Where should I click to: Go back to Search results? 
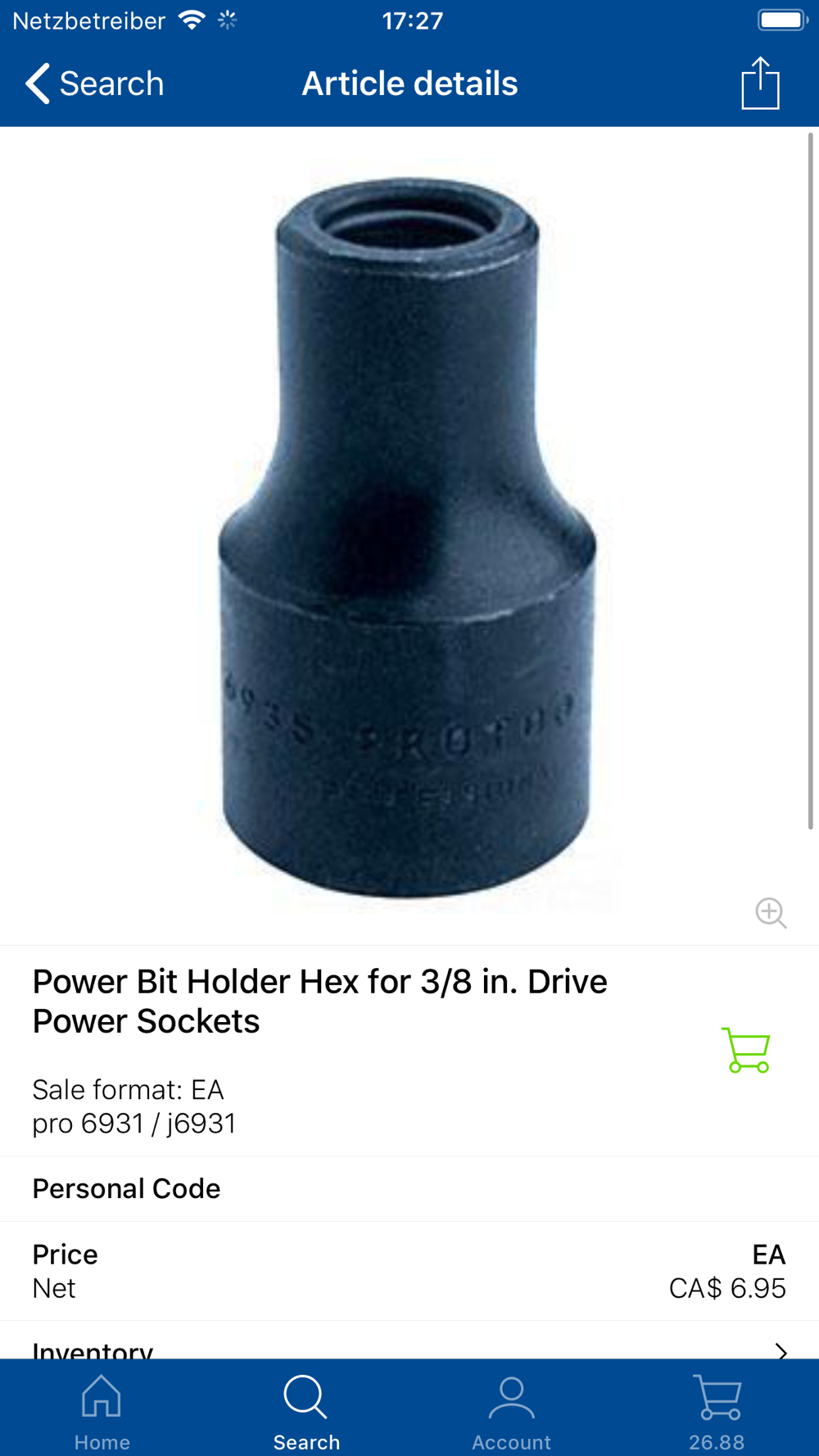click(x=94, y=84)
